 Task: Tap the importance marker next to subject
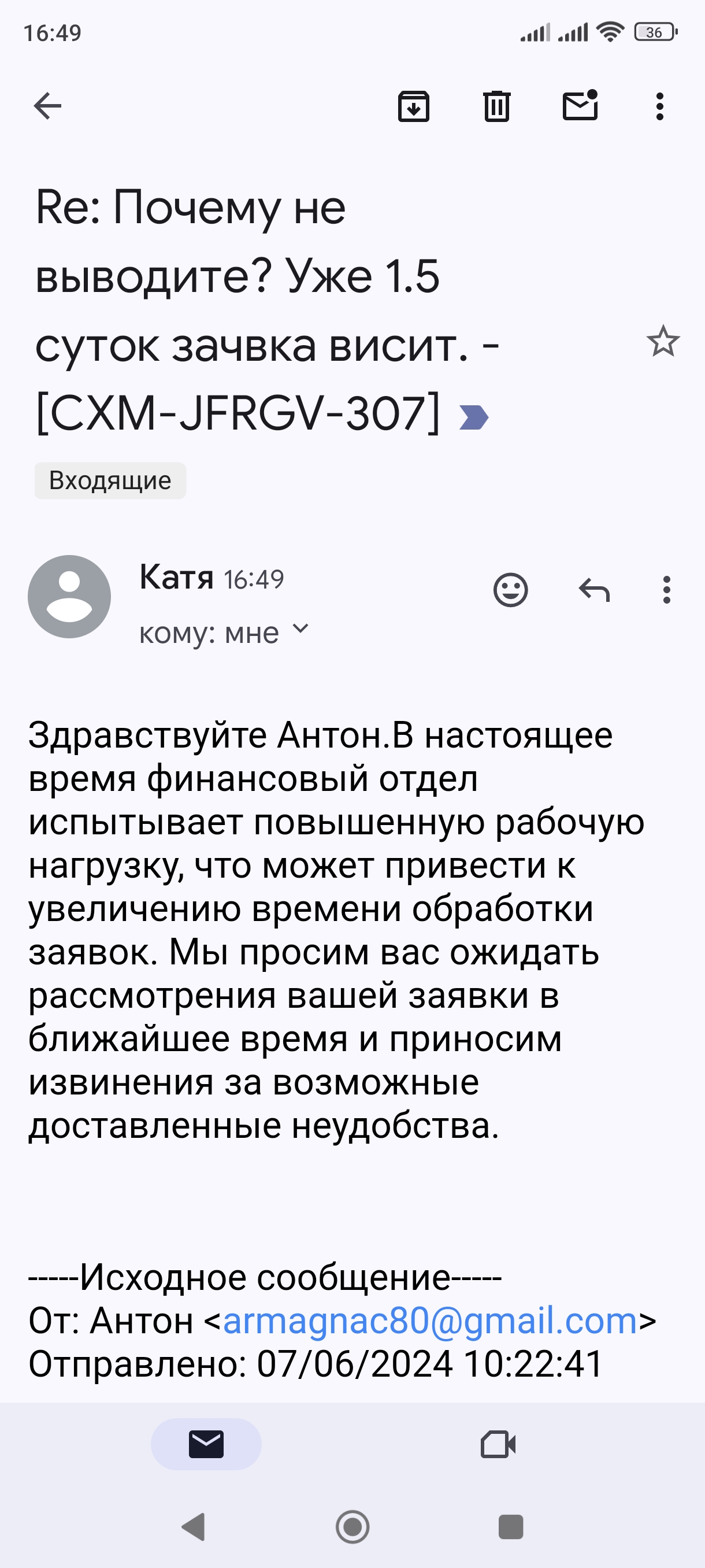tap(473, 417)
